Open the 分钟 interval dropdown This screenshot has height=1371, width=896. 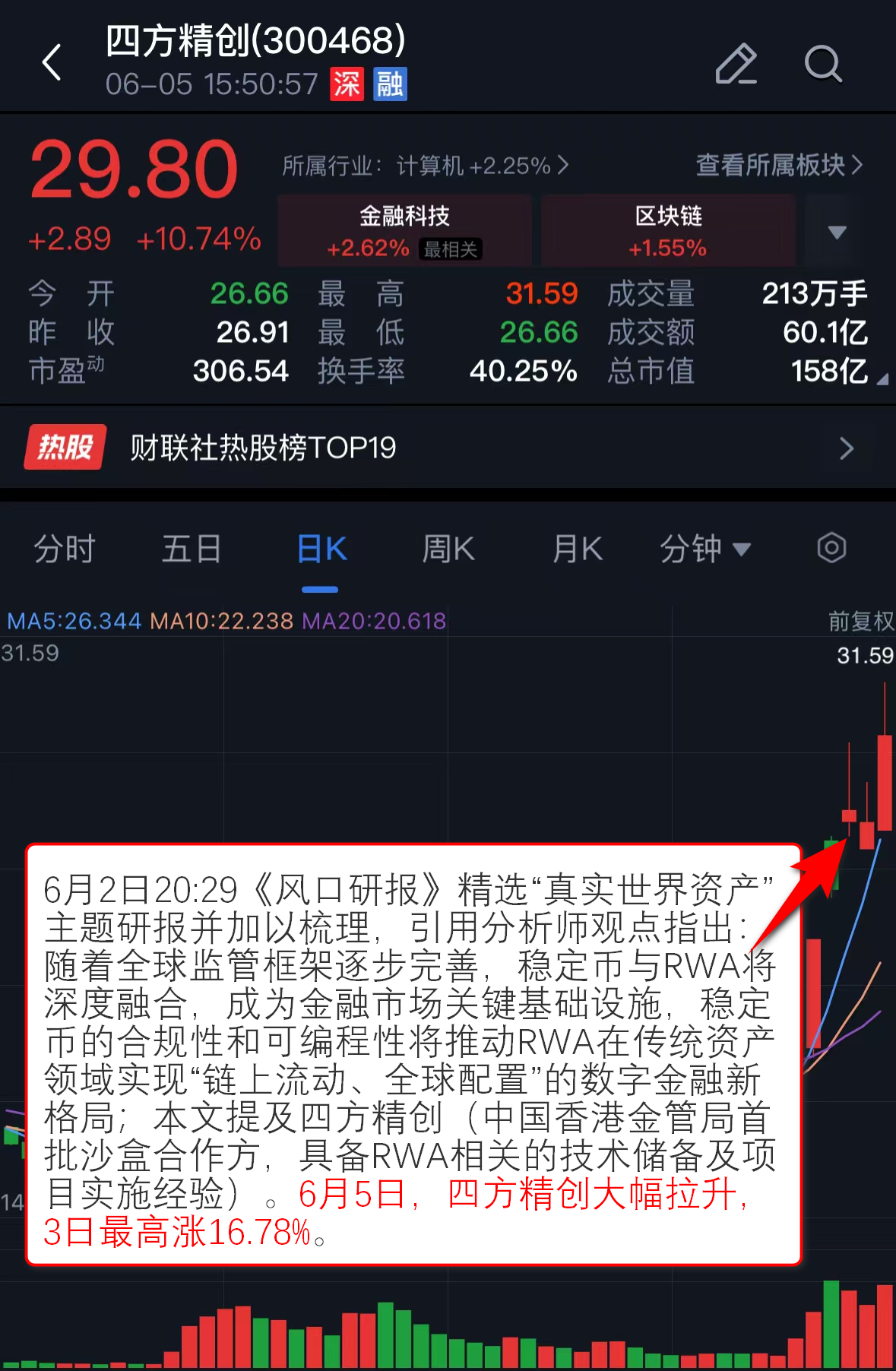(704, 549)
